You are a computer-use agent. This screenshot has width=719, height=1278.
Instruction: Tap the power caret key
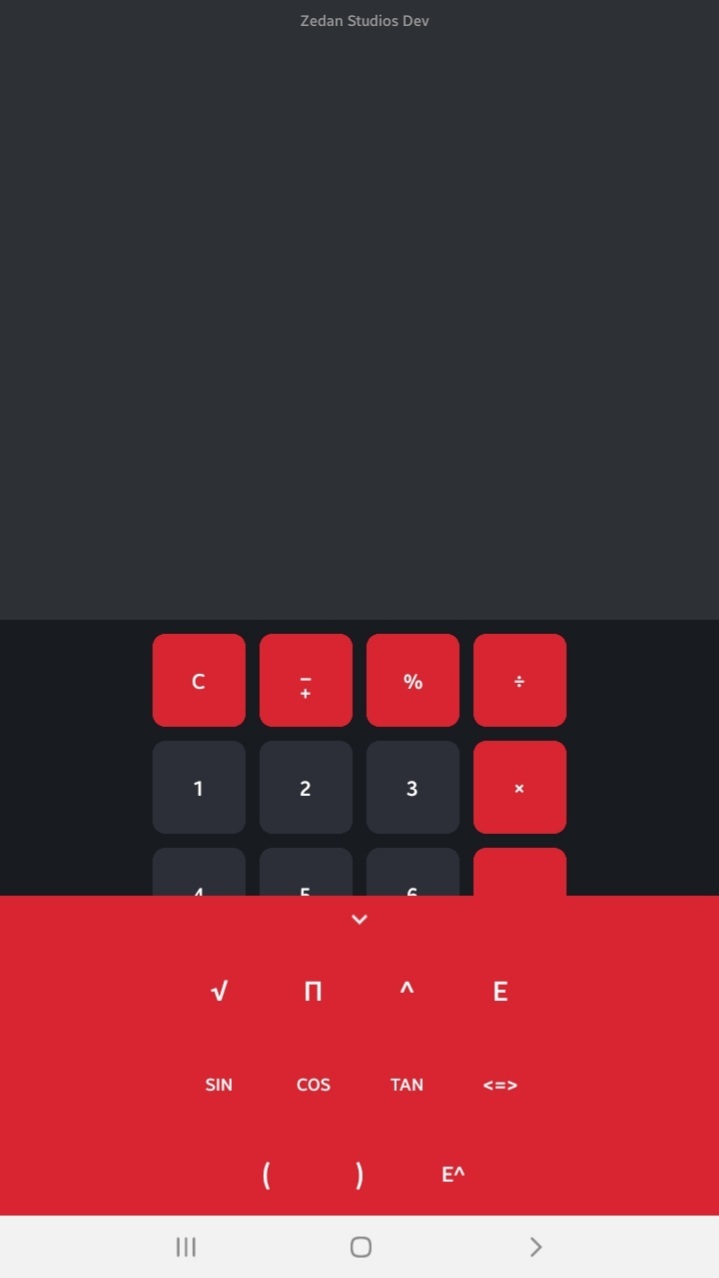[406, 991]
